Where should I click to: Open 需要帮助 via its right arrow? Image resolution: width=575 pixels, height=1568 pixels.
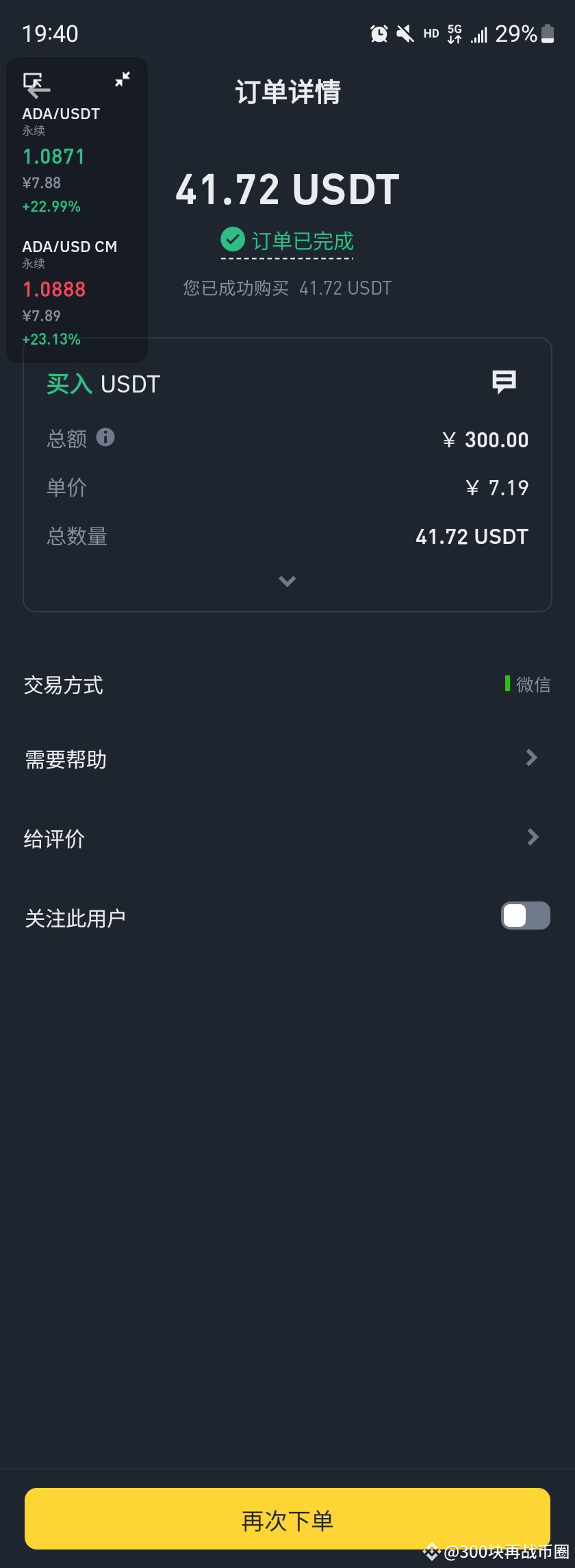coord(532,758)
